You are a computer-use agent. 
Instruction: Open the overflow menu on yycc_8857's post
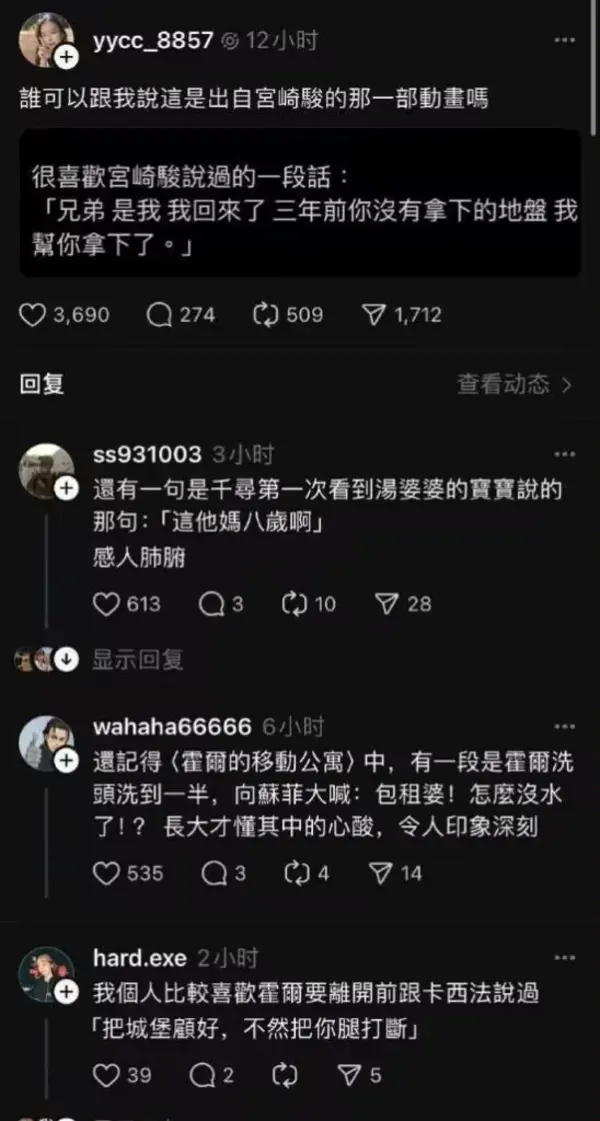pyautogui.click(x=564, y=41)
